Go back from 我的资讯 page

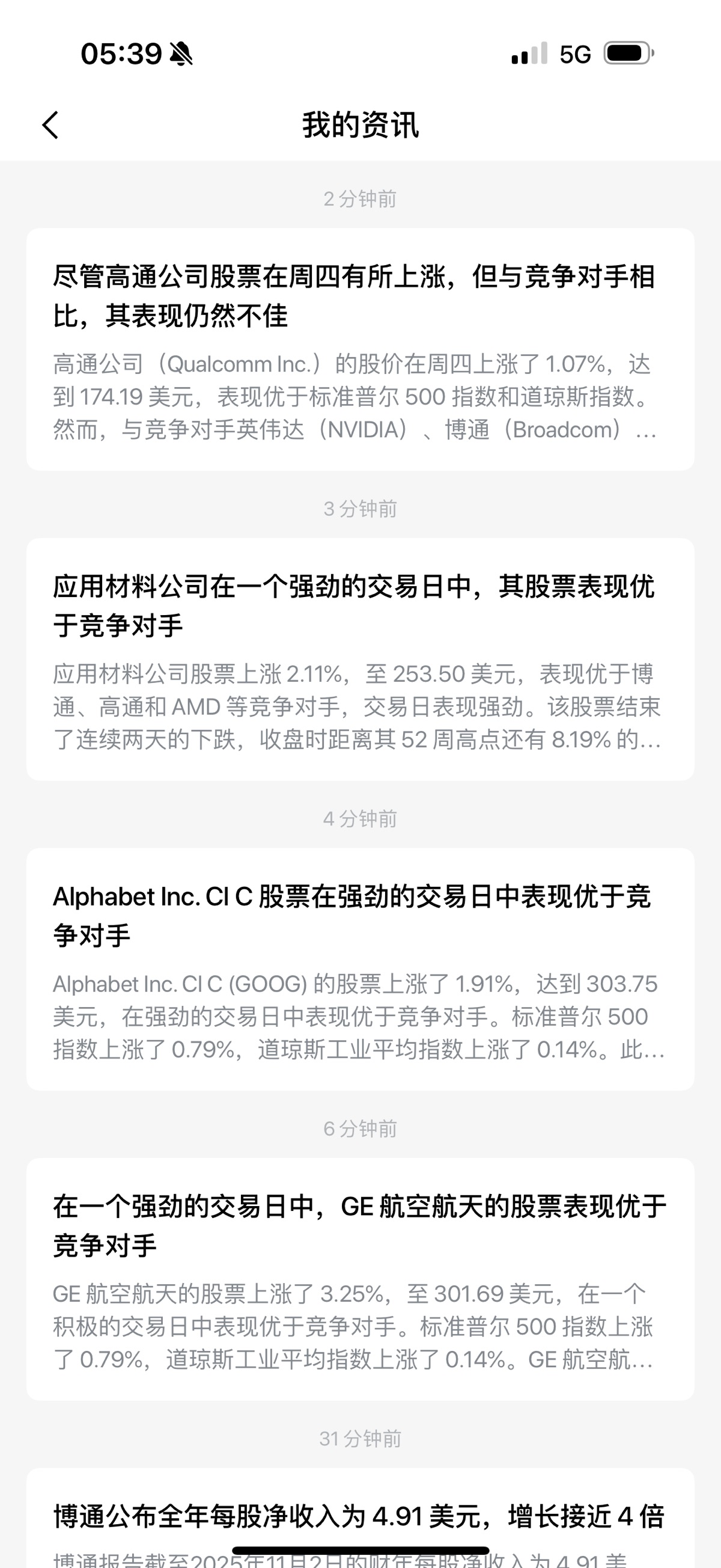click(x=50, y=126)
